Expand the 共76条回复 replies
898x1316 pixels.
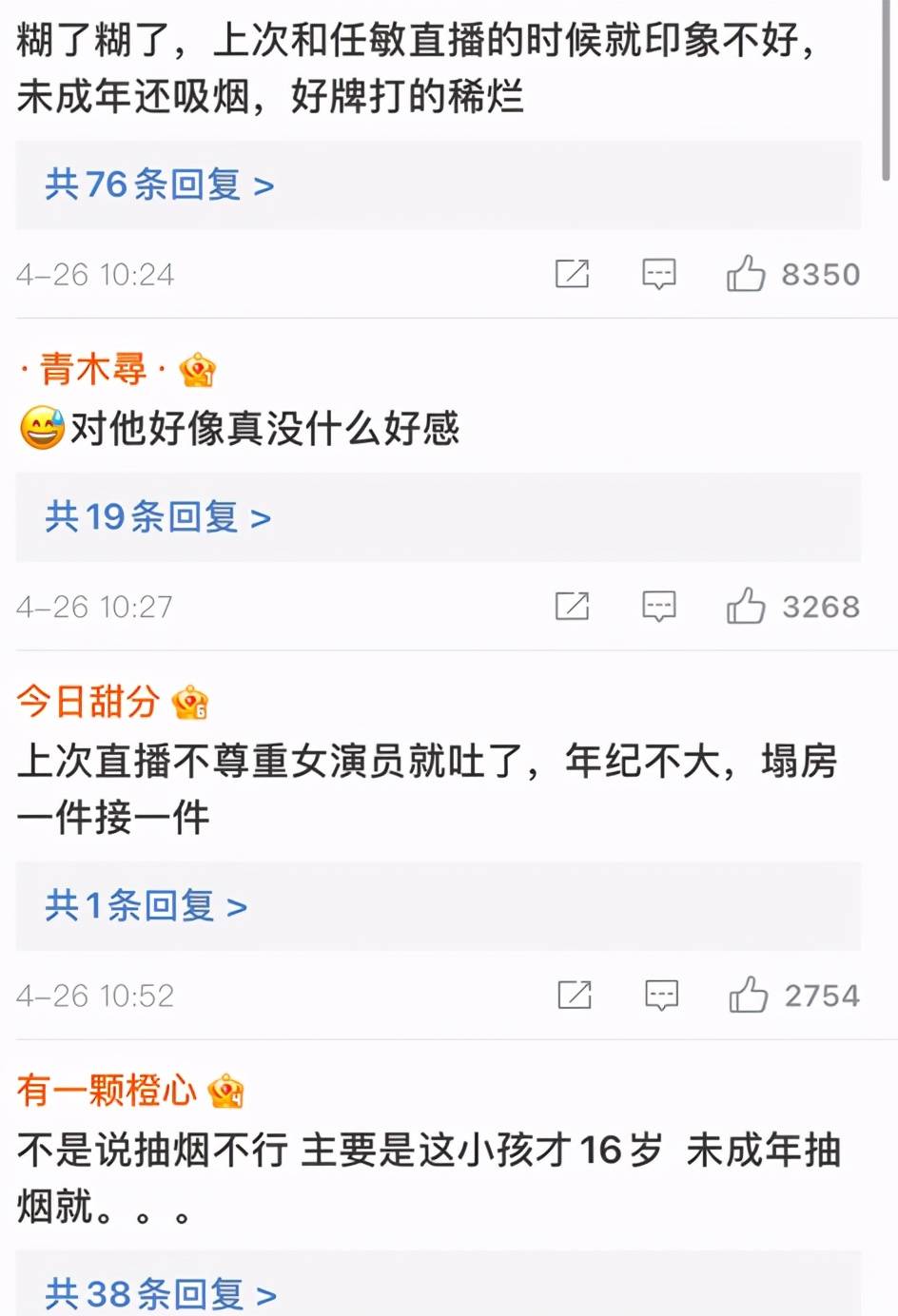pos(159,184)
